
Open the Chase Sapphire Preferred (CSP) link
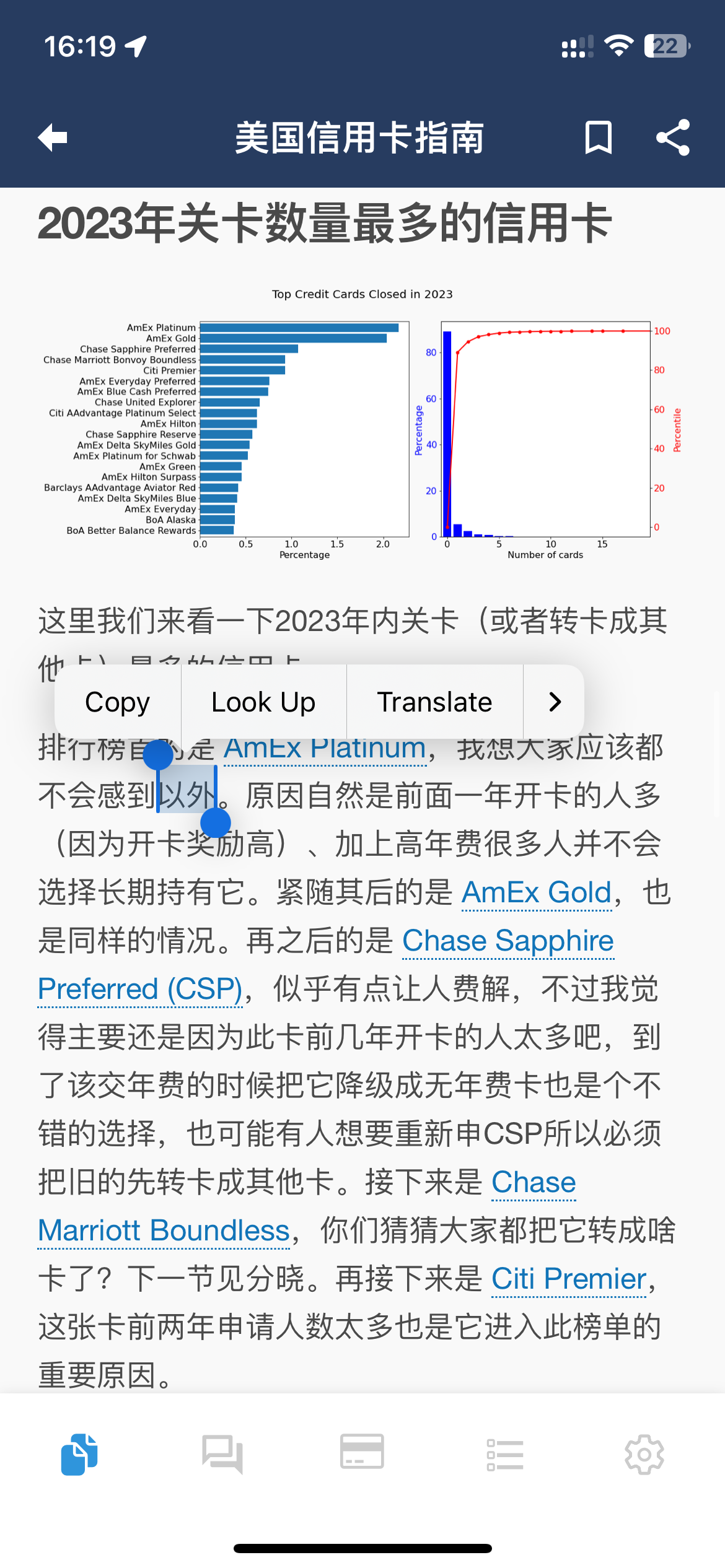click(x=325, y=965)
